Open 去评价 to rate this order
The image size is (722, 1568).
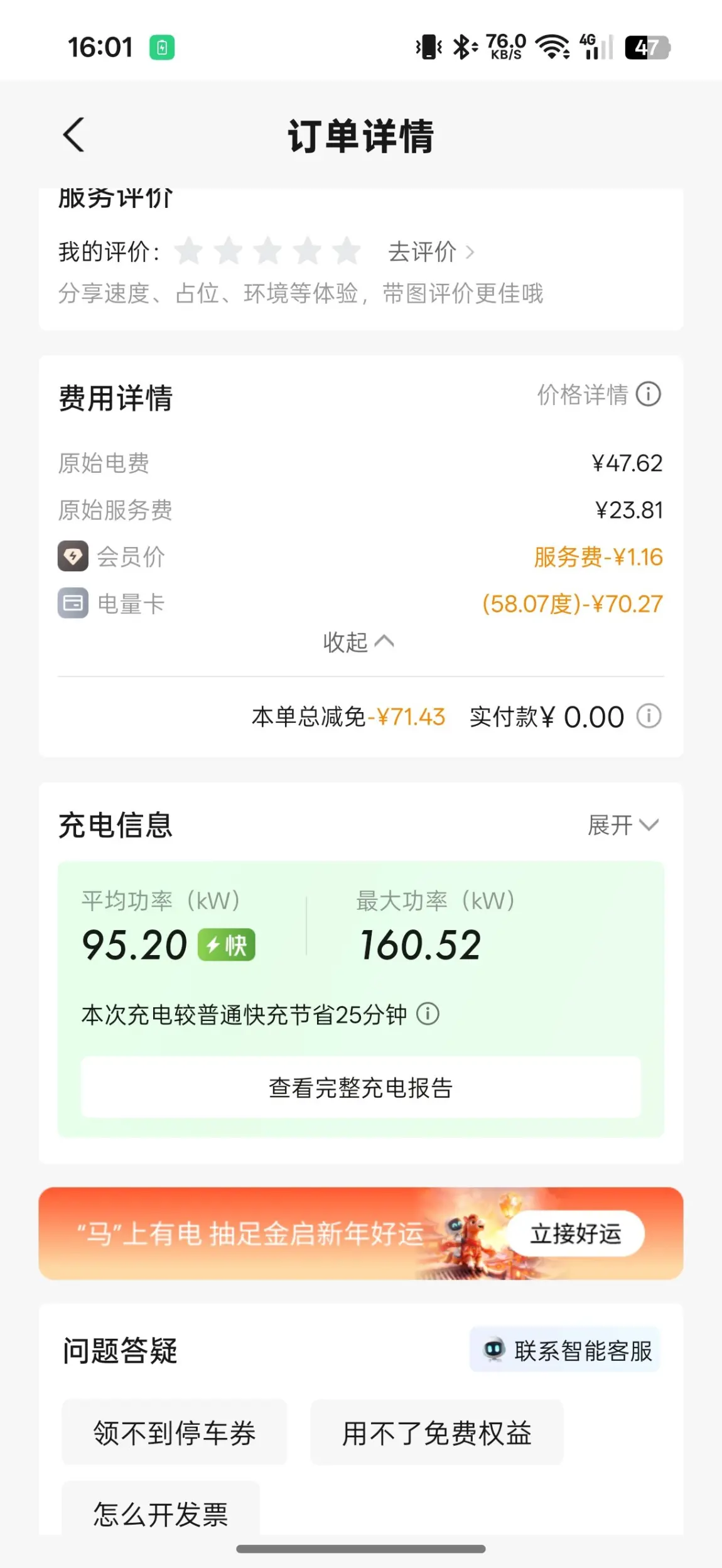(x=431, y=252)
